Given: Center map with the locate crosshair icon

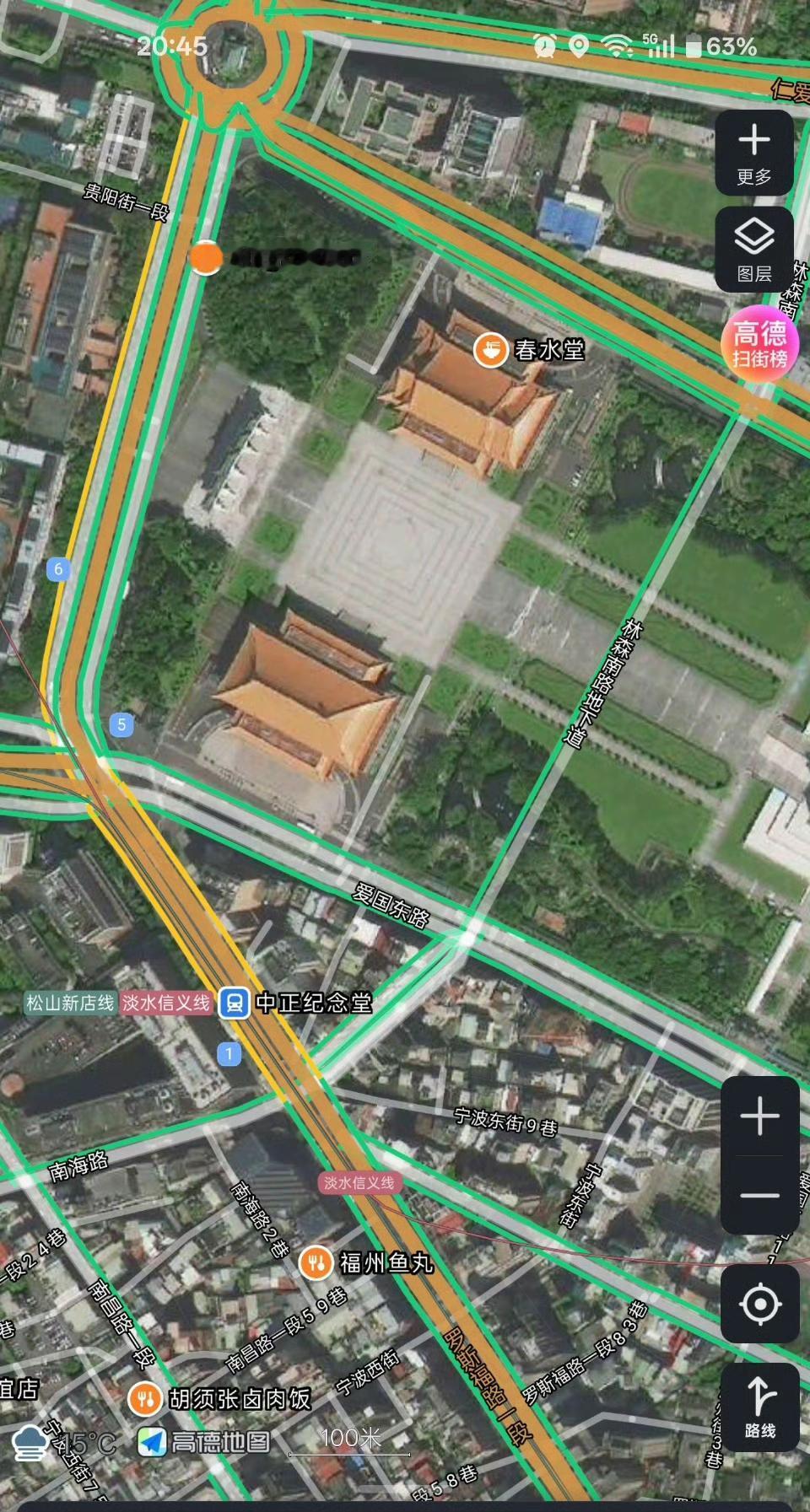Looking at the screenshot, I should tap(759, 1303).
